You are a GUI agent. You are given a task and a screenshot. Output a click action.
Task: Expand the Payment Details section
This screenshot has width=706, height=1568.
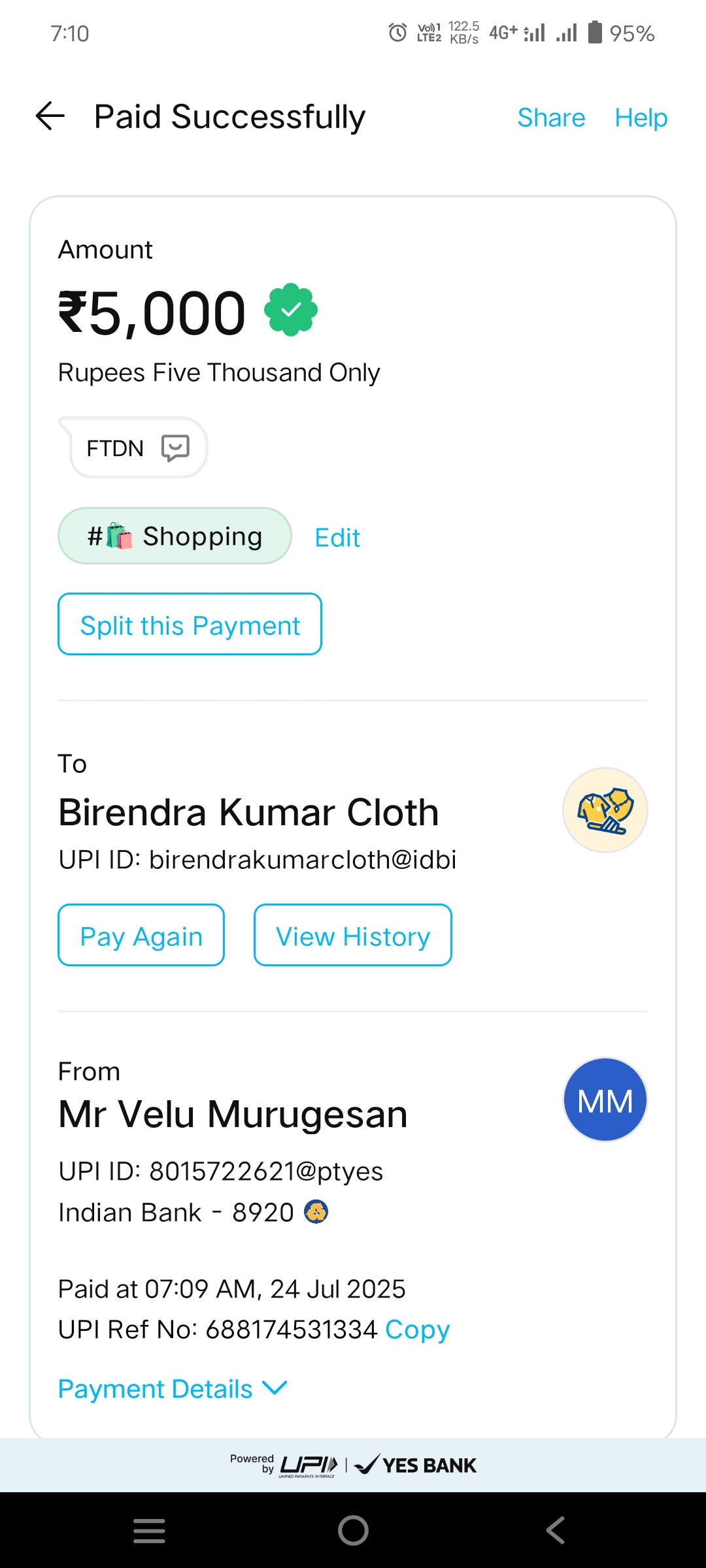click(173, 1388)
